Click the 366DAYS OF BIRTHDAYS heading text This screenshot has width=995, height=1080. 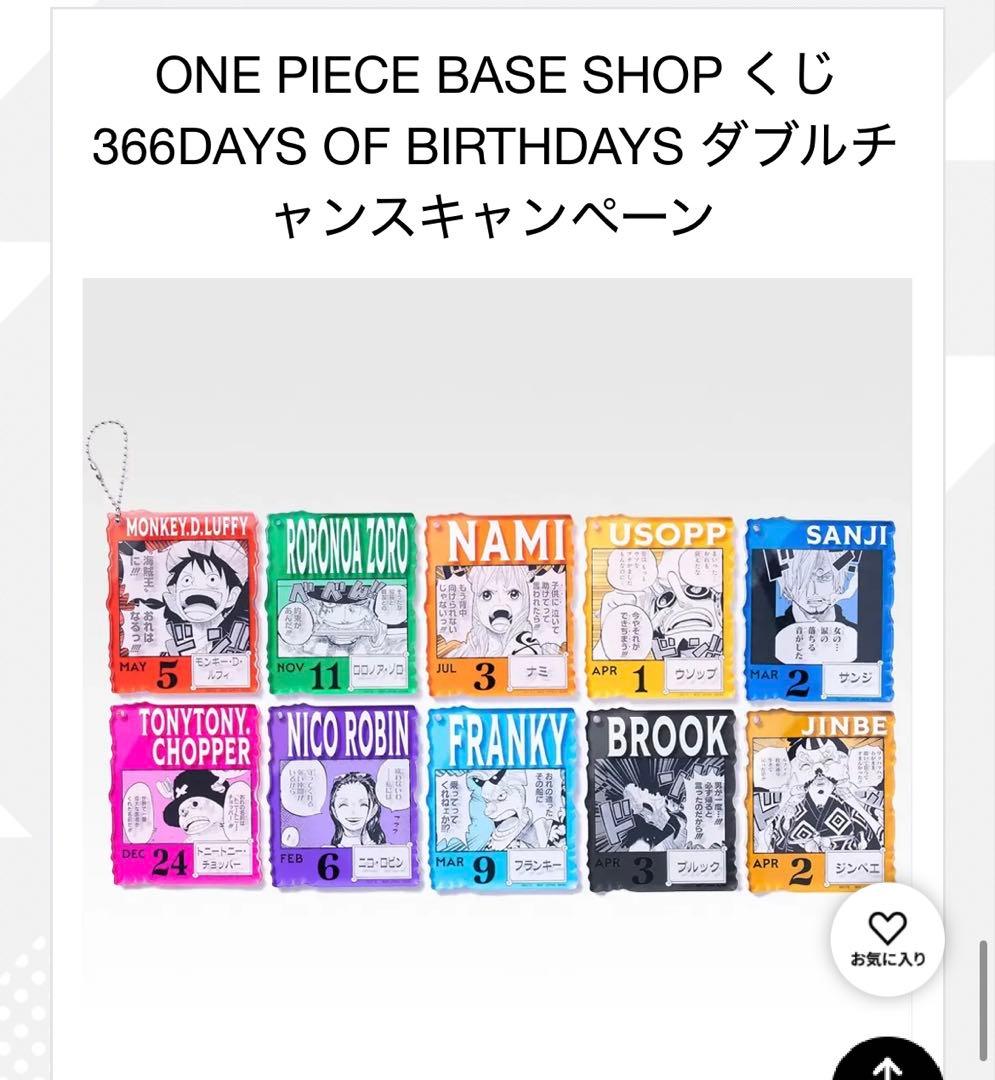coord(497,145)
